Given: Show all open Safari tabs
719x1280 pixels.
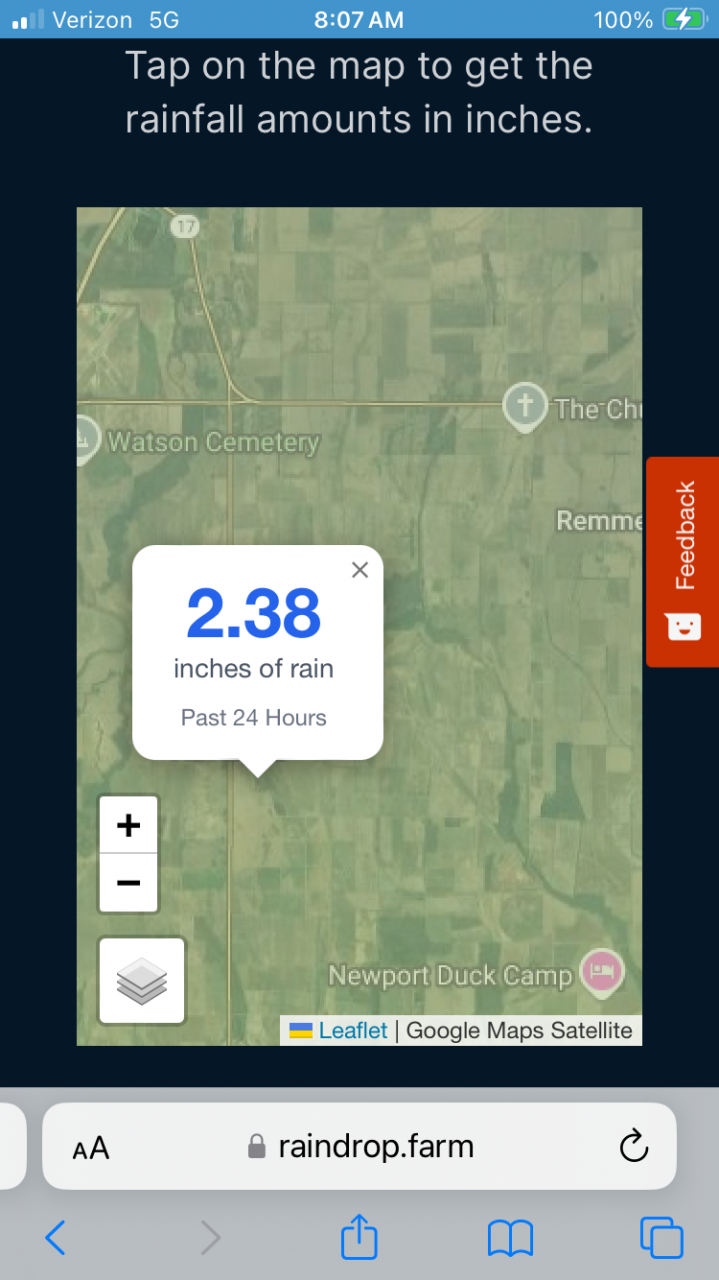Looking at the screenshot, I should click(661, 1238).
